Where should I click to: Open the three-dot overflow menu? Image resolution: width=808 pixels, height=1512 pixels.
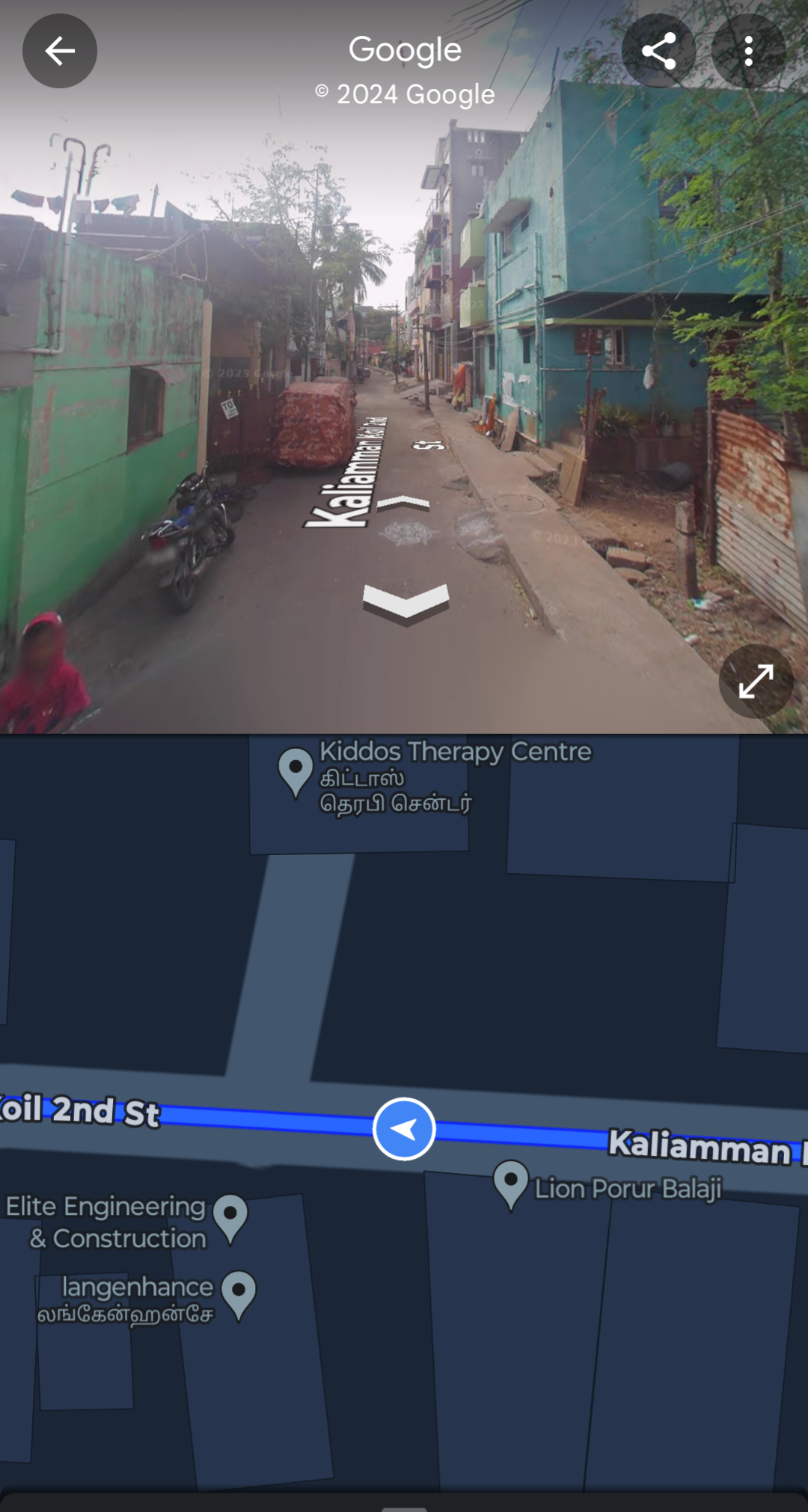748,51
